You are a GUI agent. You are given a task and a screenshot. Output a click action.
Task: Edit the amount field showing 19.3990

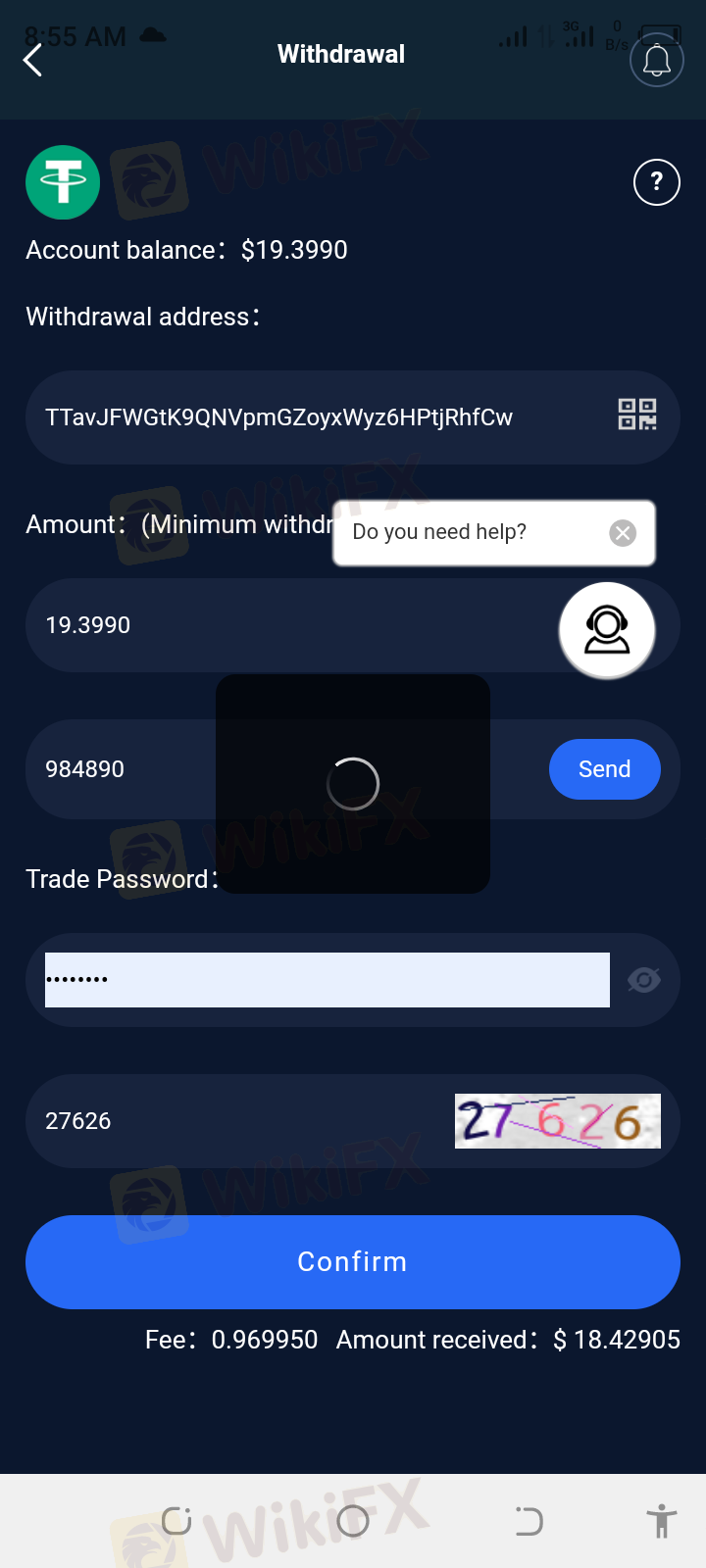pyautogui.click(x=294, y=625)
